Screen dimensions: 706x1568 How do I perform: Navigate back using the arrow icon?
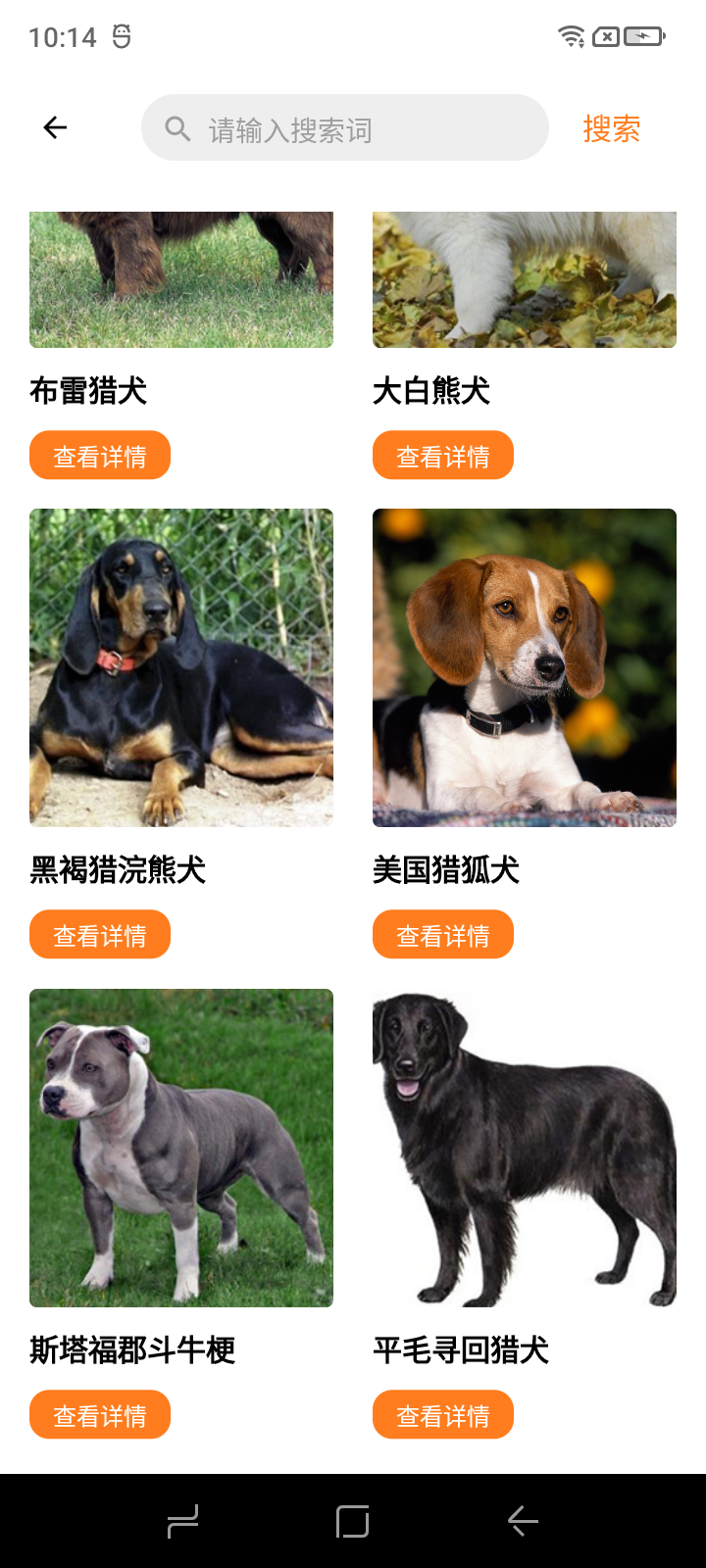(x=54, y=127)
